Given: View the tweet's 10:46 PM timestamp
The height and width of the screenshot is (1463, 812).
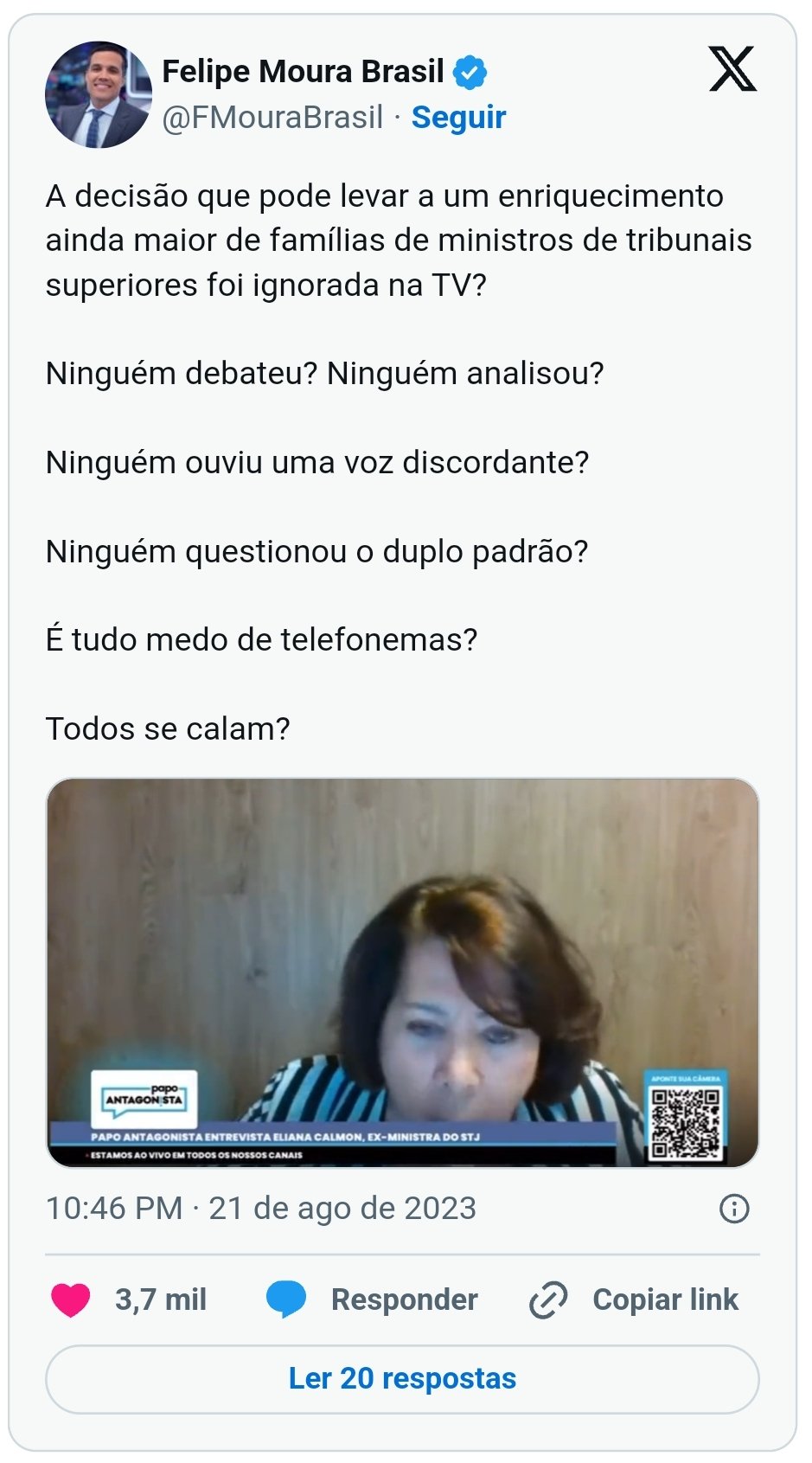Looking at the screenshot, I should 260,1209.
